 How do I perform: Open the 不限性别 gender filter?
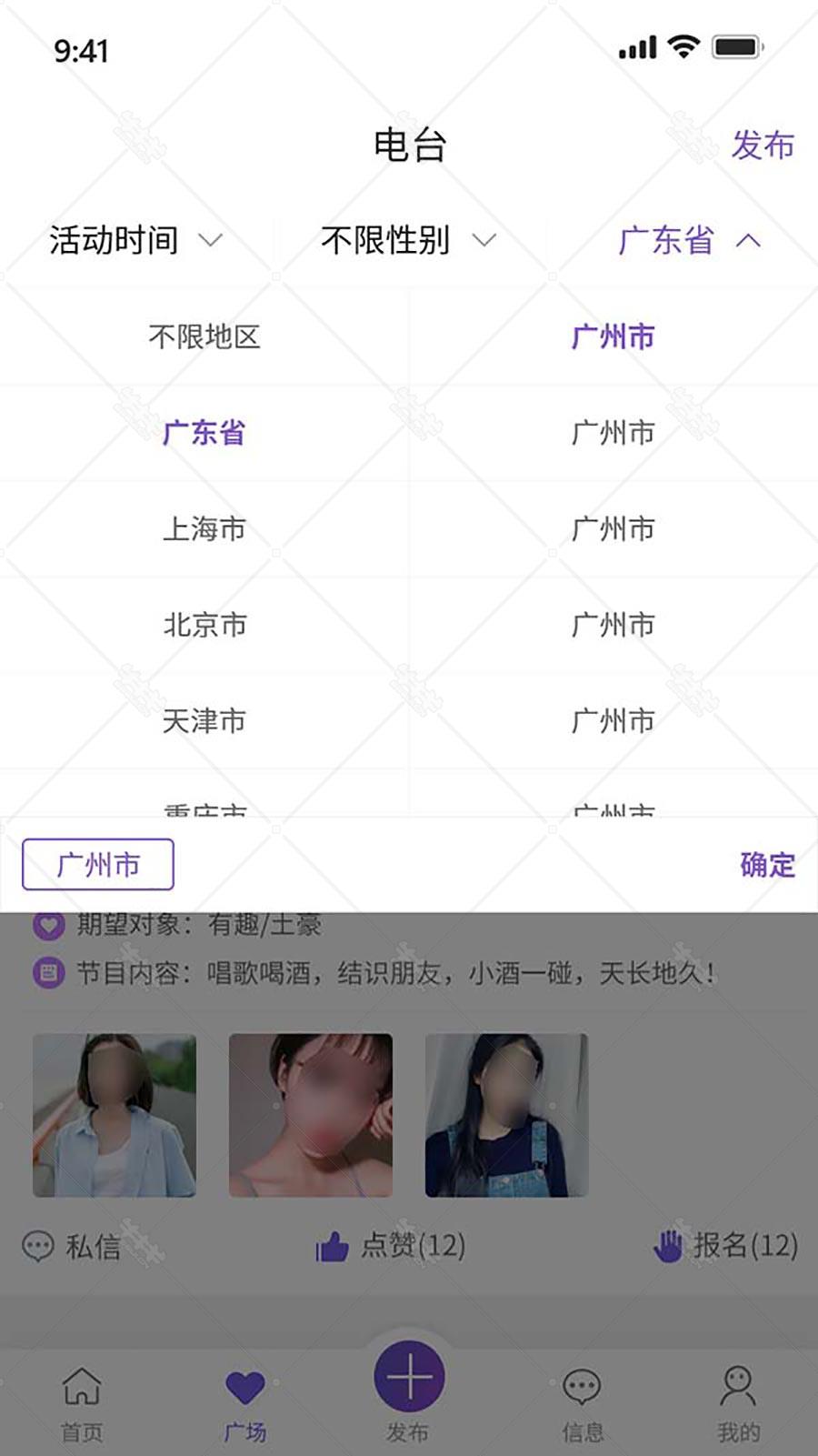408,240
